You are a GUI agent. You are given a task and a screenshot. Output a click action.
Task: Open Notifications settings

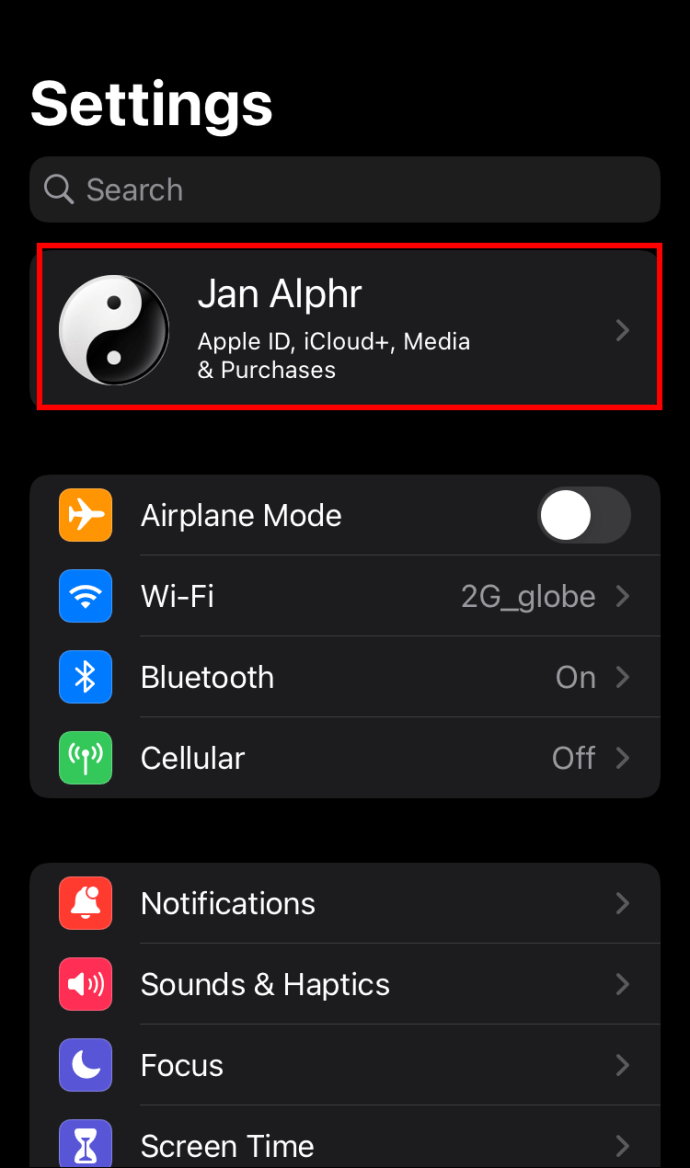tap(344, 904)
